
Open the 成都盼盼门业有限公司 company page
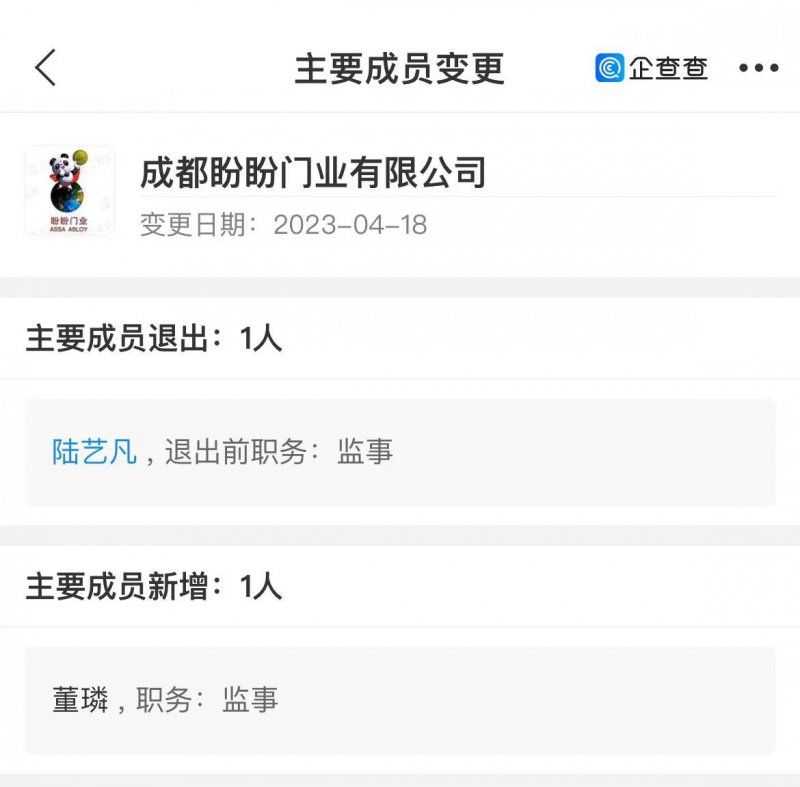[x=313, y=172]
